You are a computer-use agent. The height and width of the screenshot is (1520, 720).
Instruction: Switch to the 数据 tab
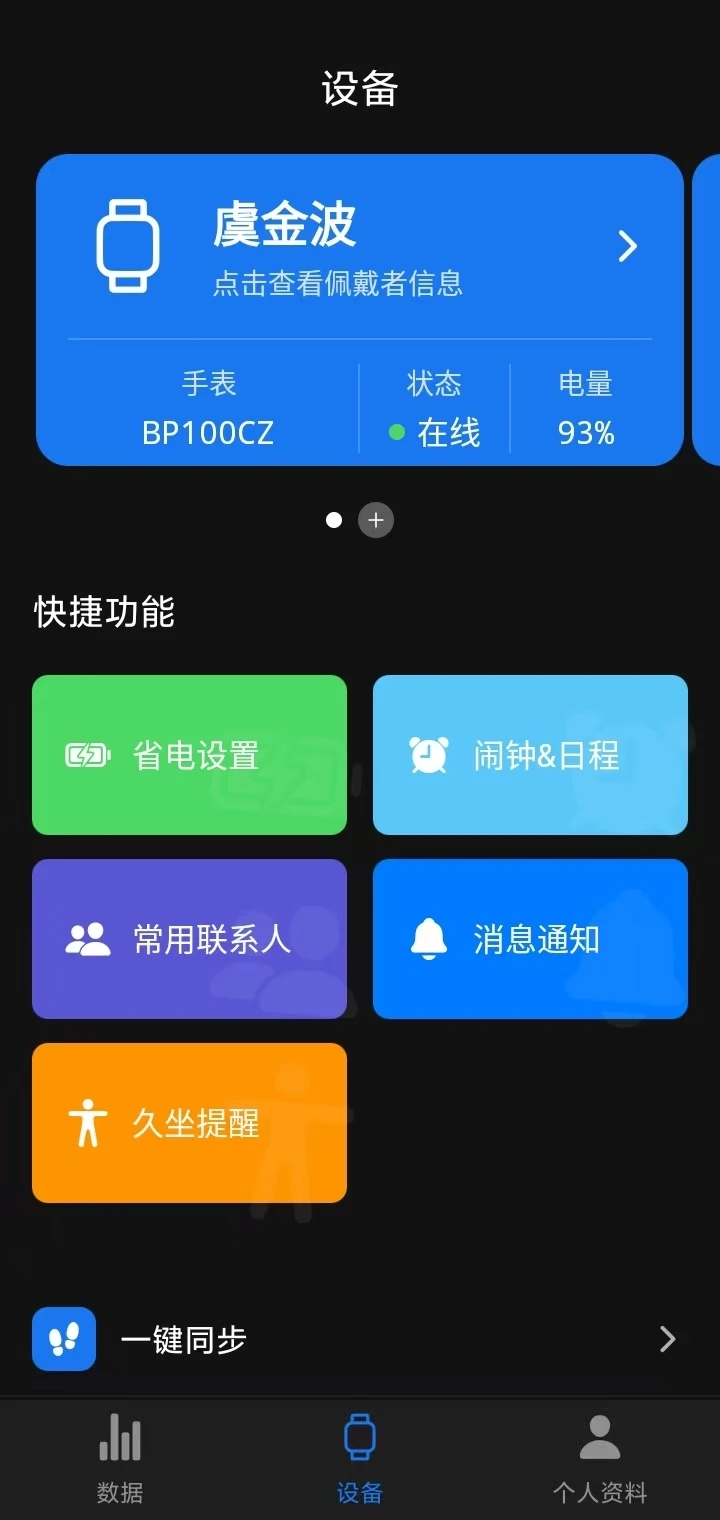click(119, 1460)
